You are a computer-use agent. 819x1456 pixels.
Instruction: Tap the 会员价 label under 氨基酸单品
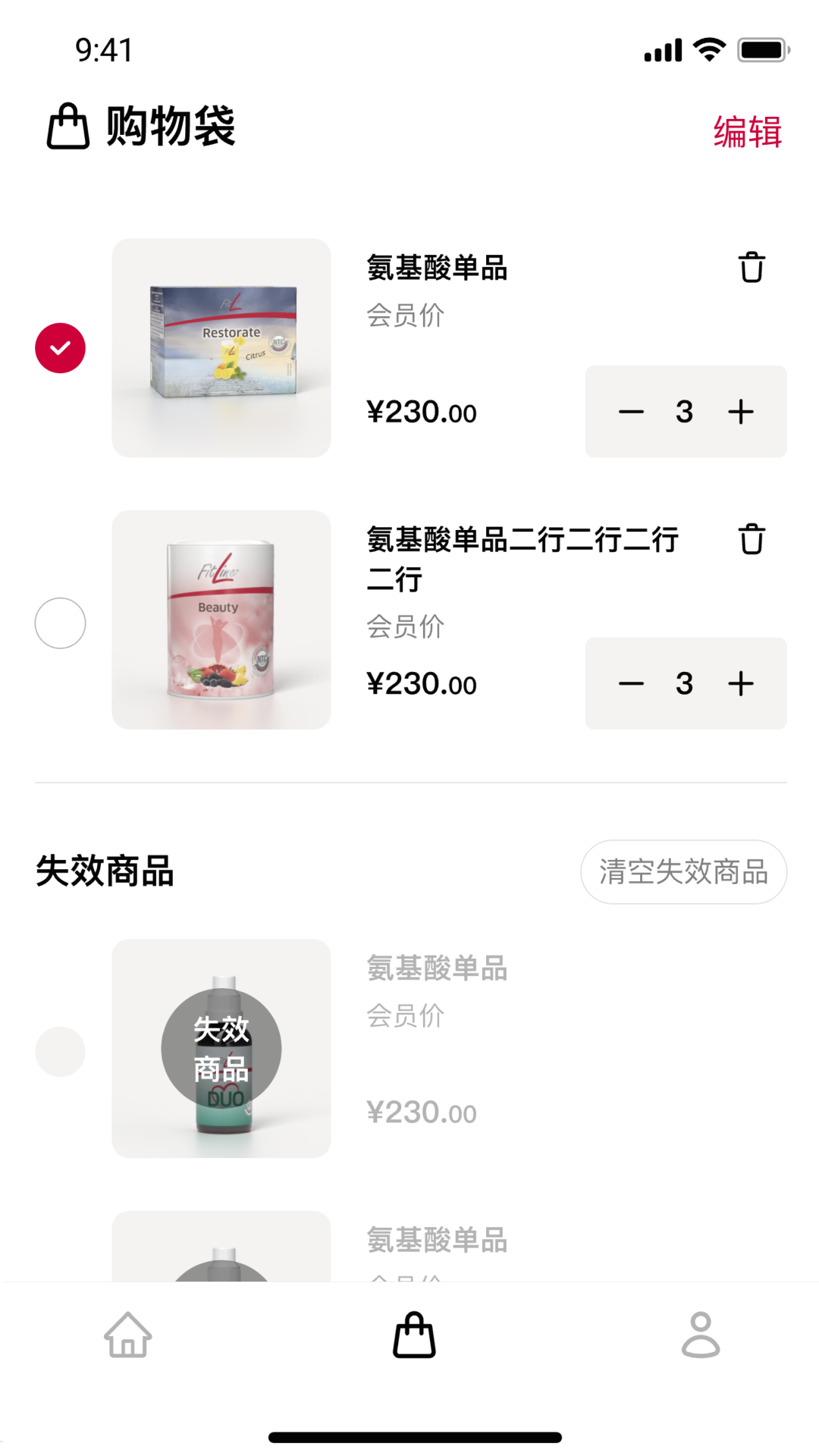point(406,316)
